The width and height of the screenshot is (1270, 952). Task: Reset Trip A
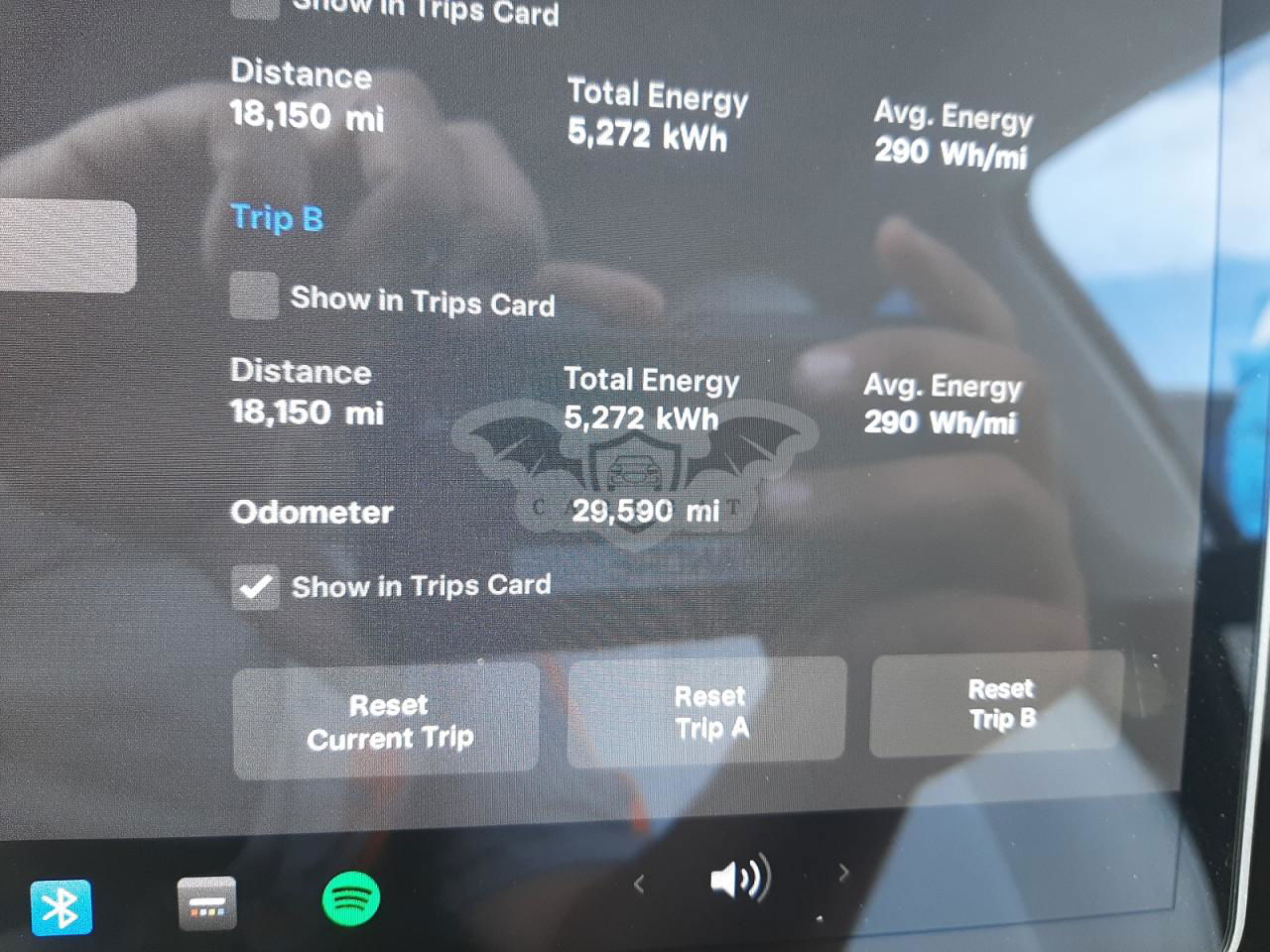click(x=707, y=713)
